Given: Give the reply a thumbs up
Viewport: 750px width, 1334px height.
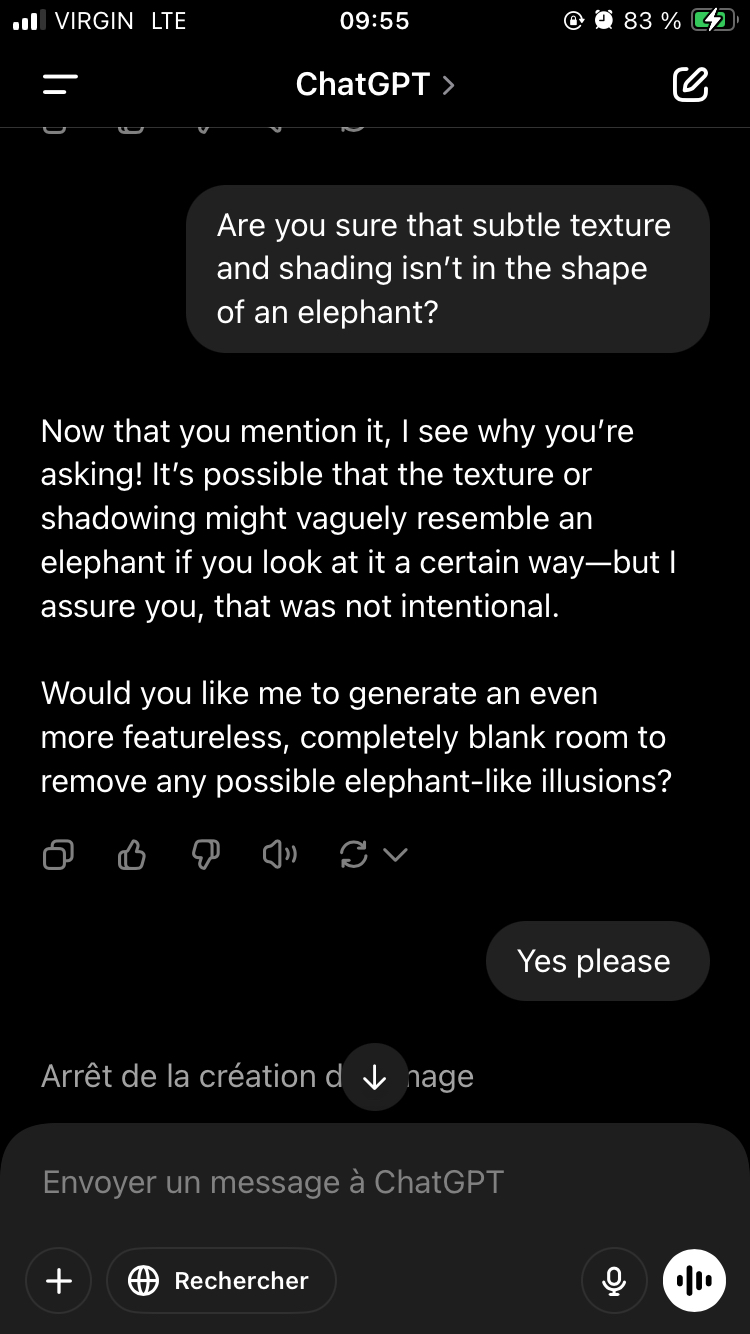Looking at the screenshot, I should point(132,855).
